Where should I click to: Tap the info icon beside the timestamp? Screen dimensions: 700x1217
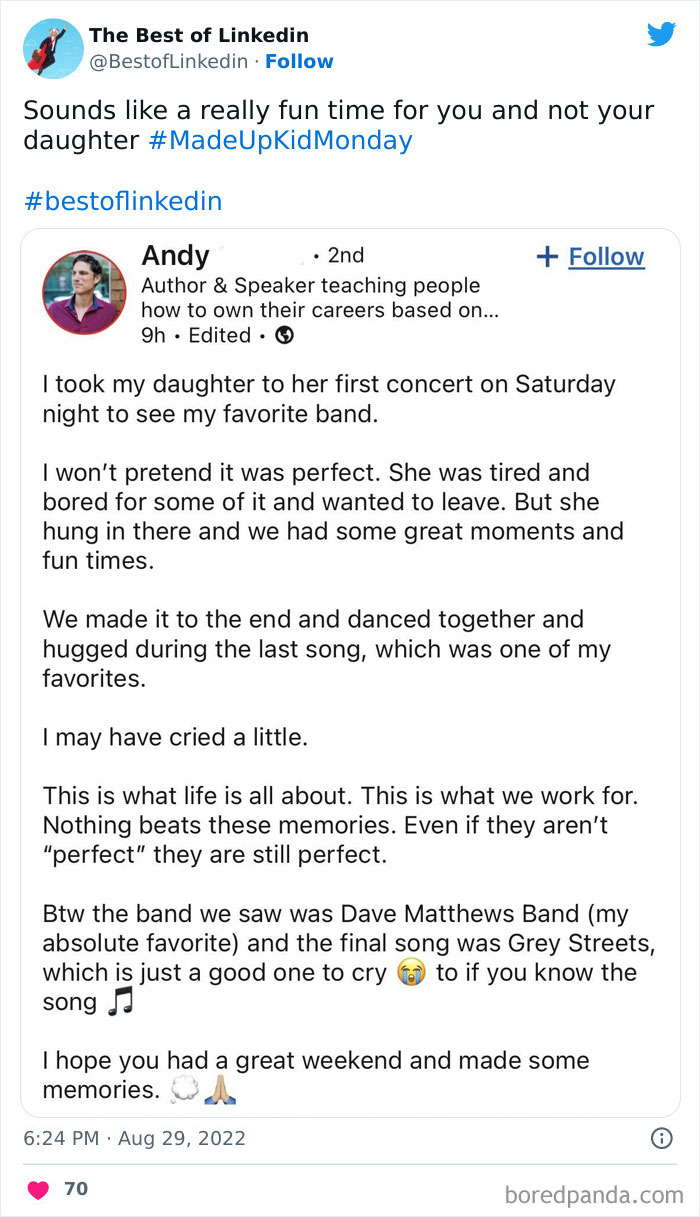pyautogui.click(x=661, y=1138)
